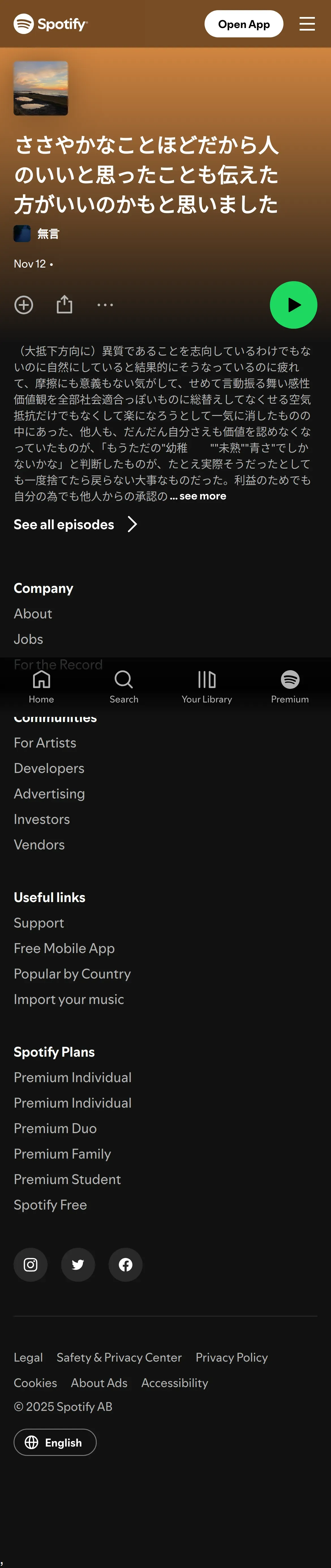See all episodes
The height and width of the screenshot is (1568, 331).
point(76,524)
